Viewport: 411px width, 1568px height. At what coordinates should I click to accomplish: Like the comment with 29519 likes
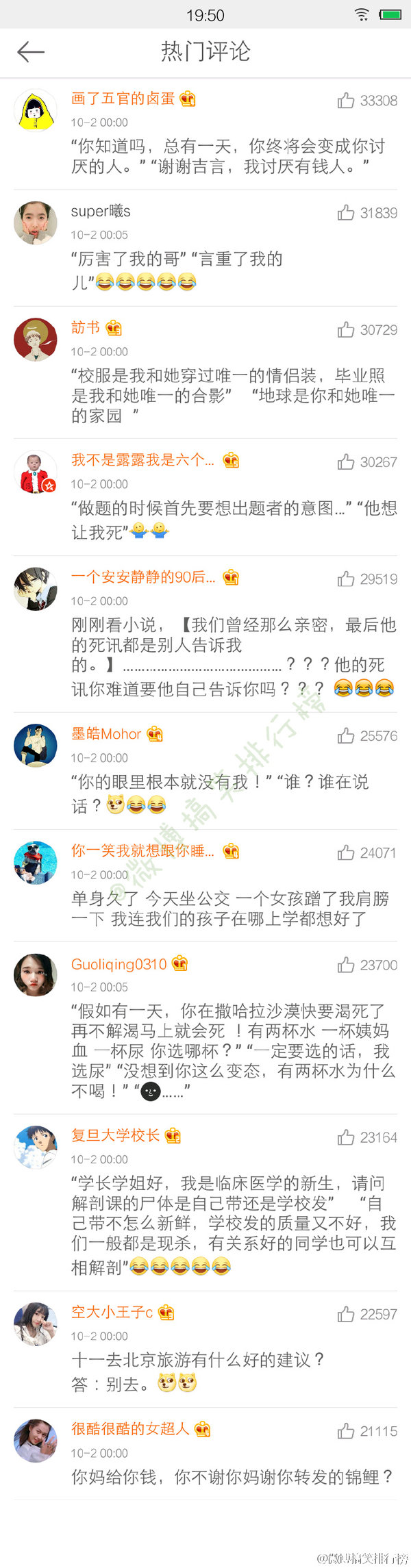pyautogui.click(x=346, y=579)
